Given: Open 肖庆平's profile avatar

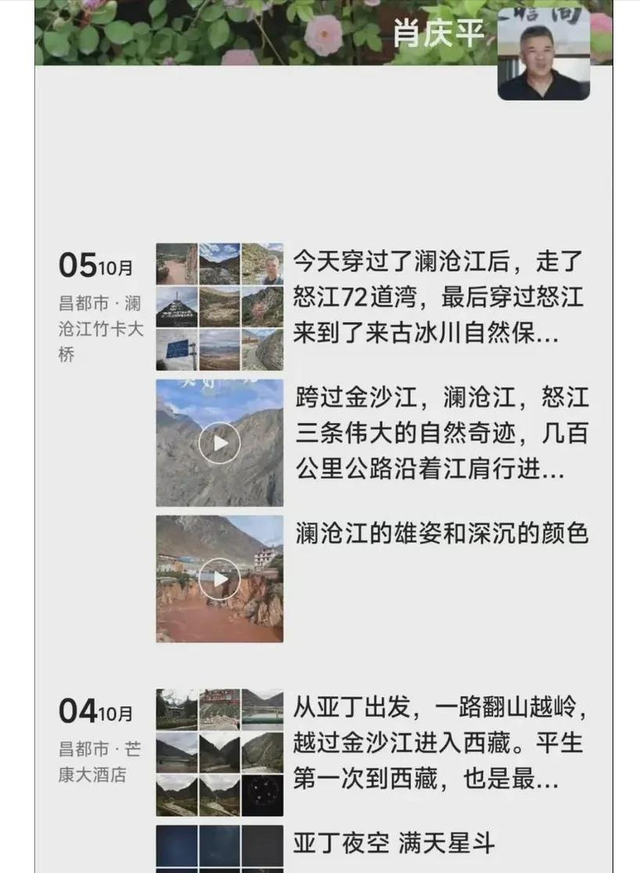Looking at the screenshot, I should 543,55.
